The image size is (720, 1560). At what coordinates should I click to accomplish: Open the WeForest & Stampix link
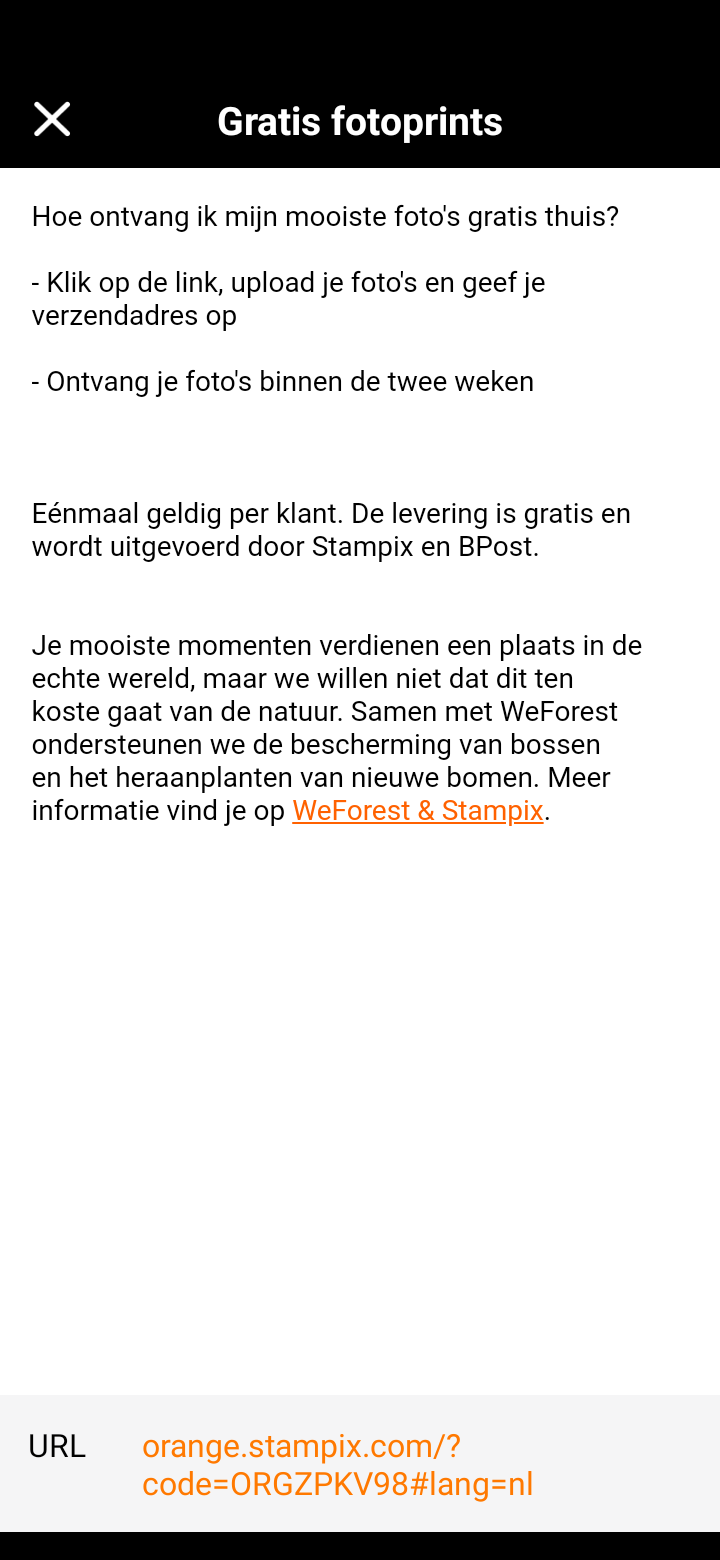(x=417, y=811)
